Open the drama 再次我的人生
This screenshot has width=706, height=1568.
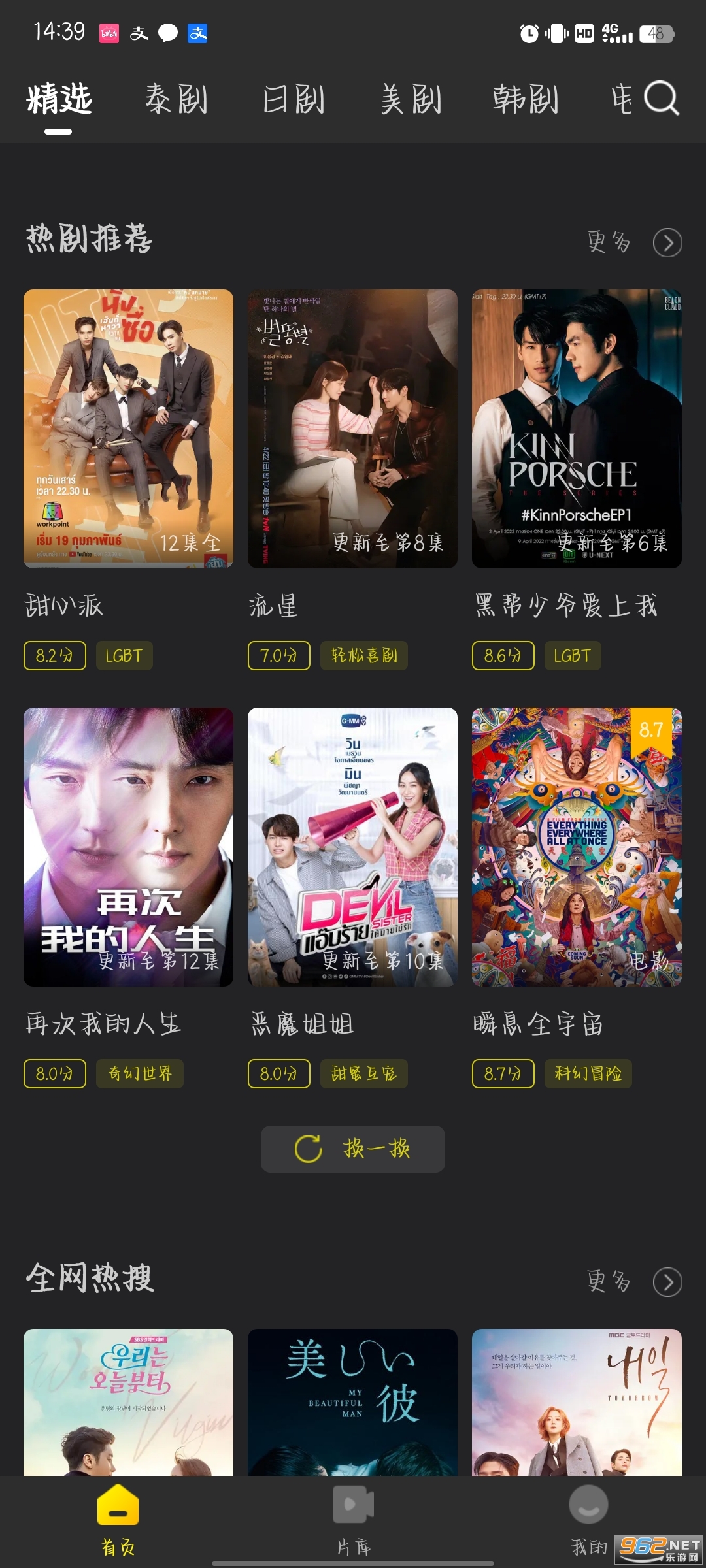coord(128,847)
